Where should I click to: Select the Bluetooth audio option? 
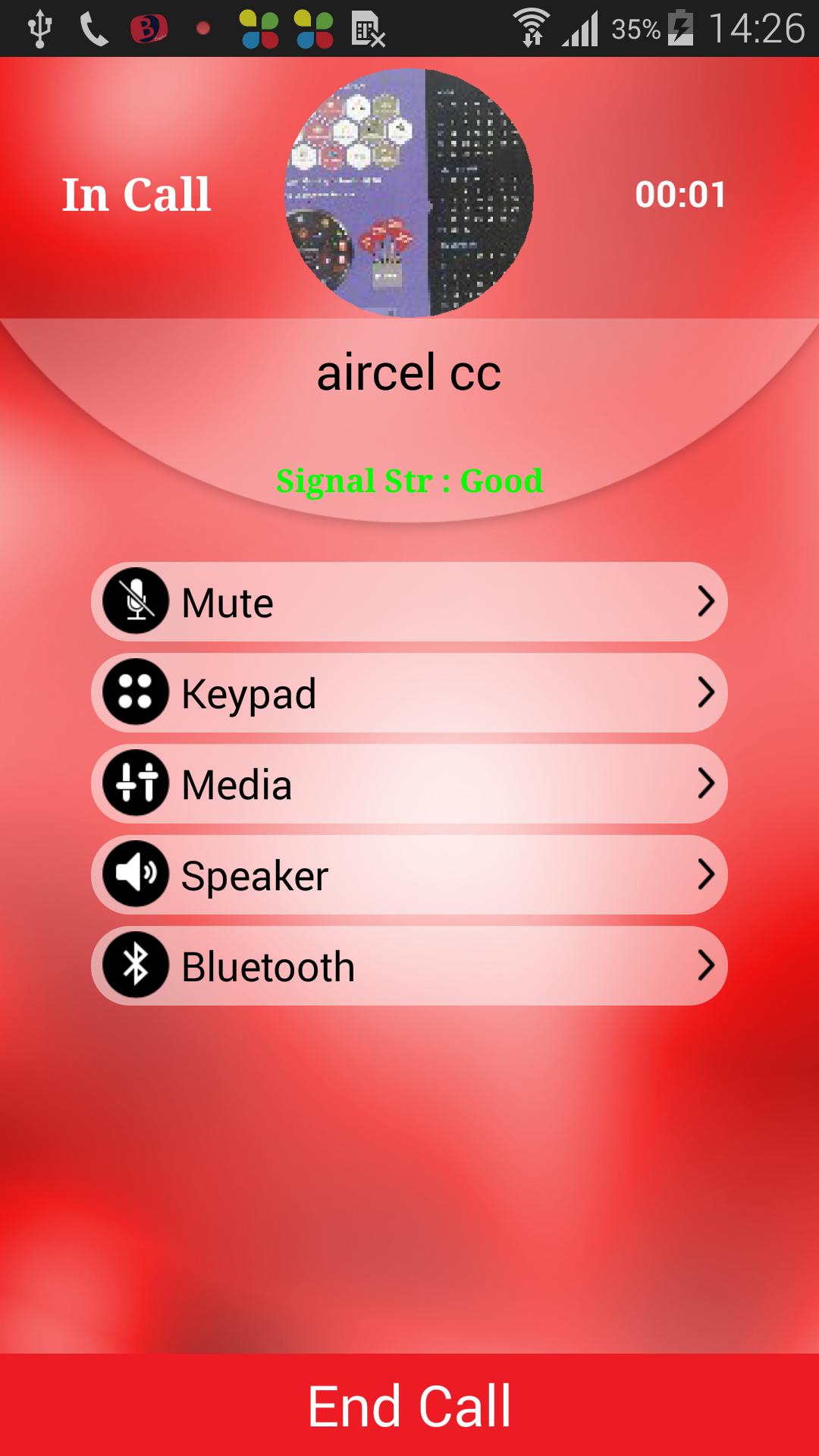pos(409,966)
